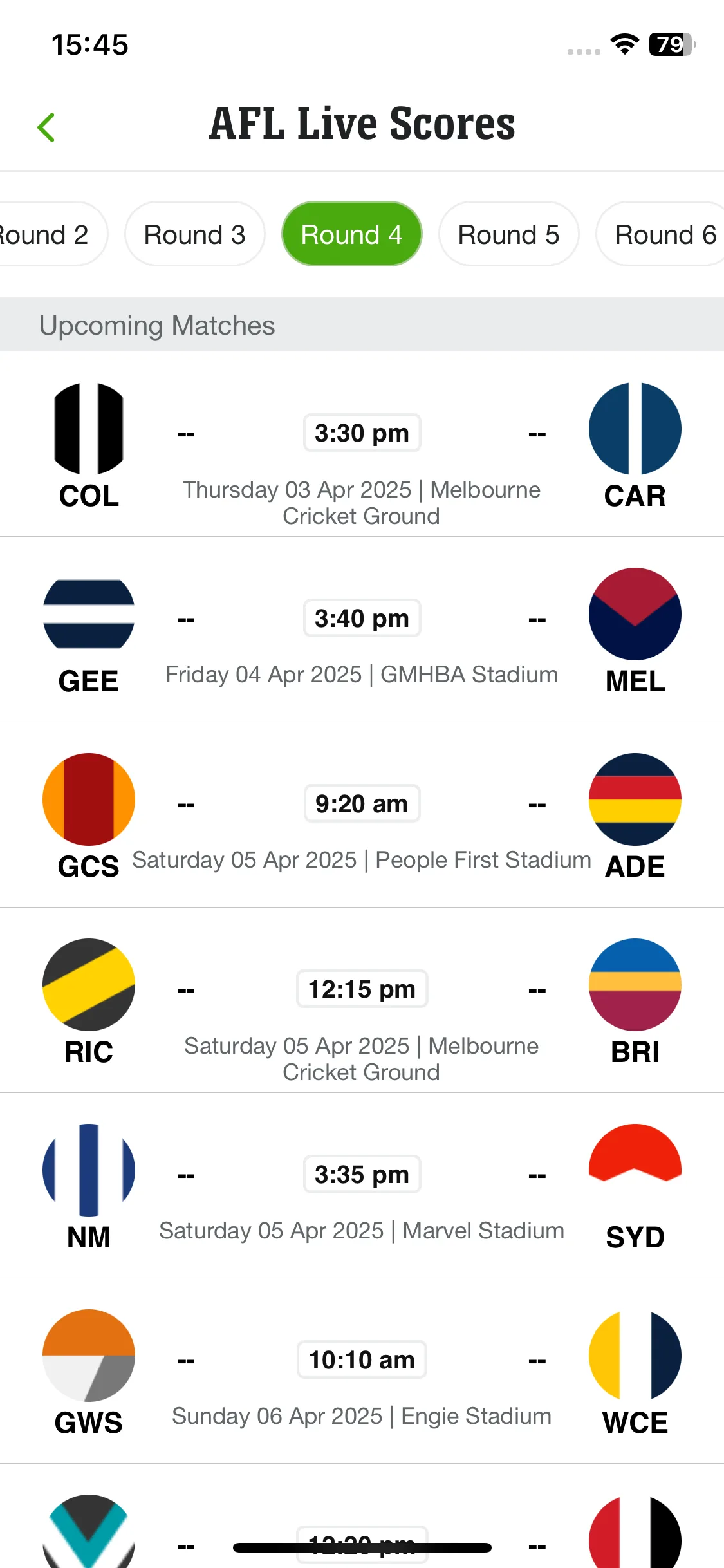Open the COL vs CAR match
The width and height of the screenshot is (724, 1568).
click(362, 445)
